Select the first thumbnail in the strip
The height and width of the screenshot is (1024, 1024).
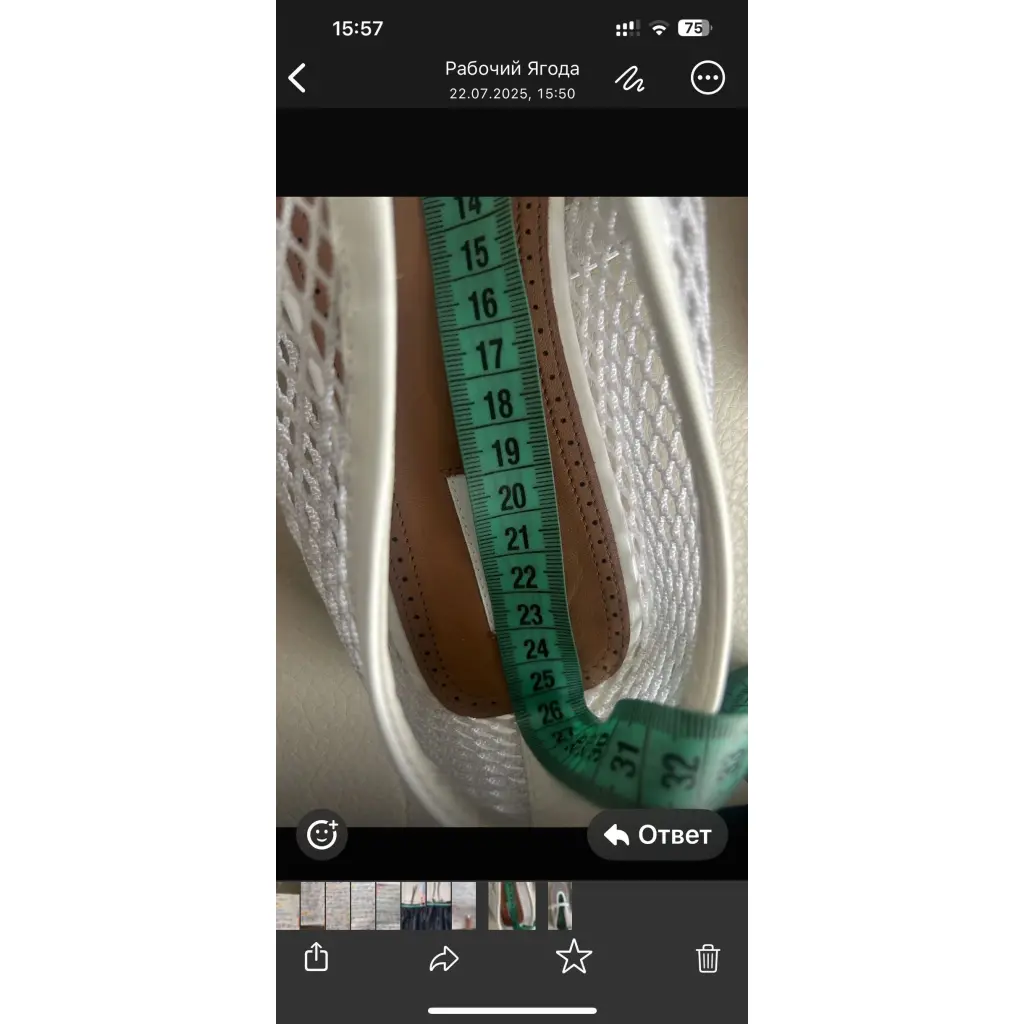(287, 906)
